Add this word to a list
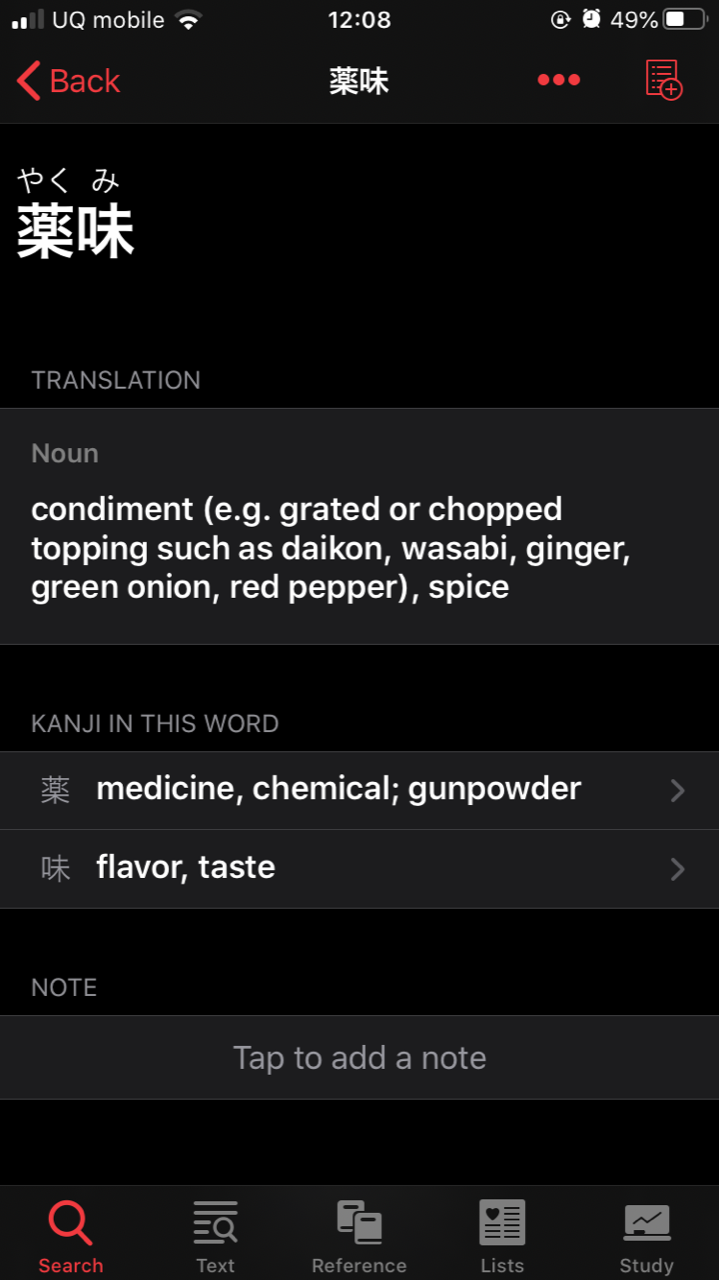This screenshot has width=719, height=1280. [664, 80]
